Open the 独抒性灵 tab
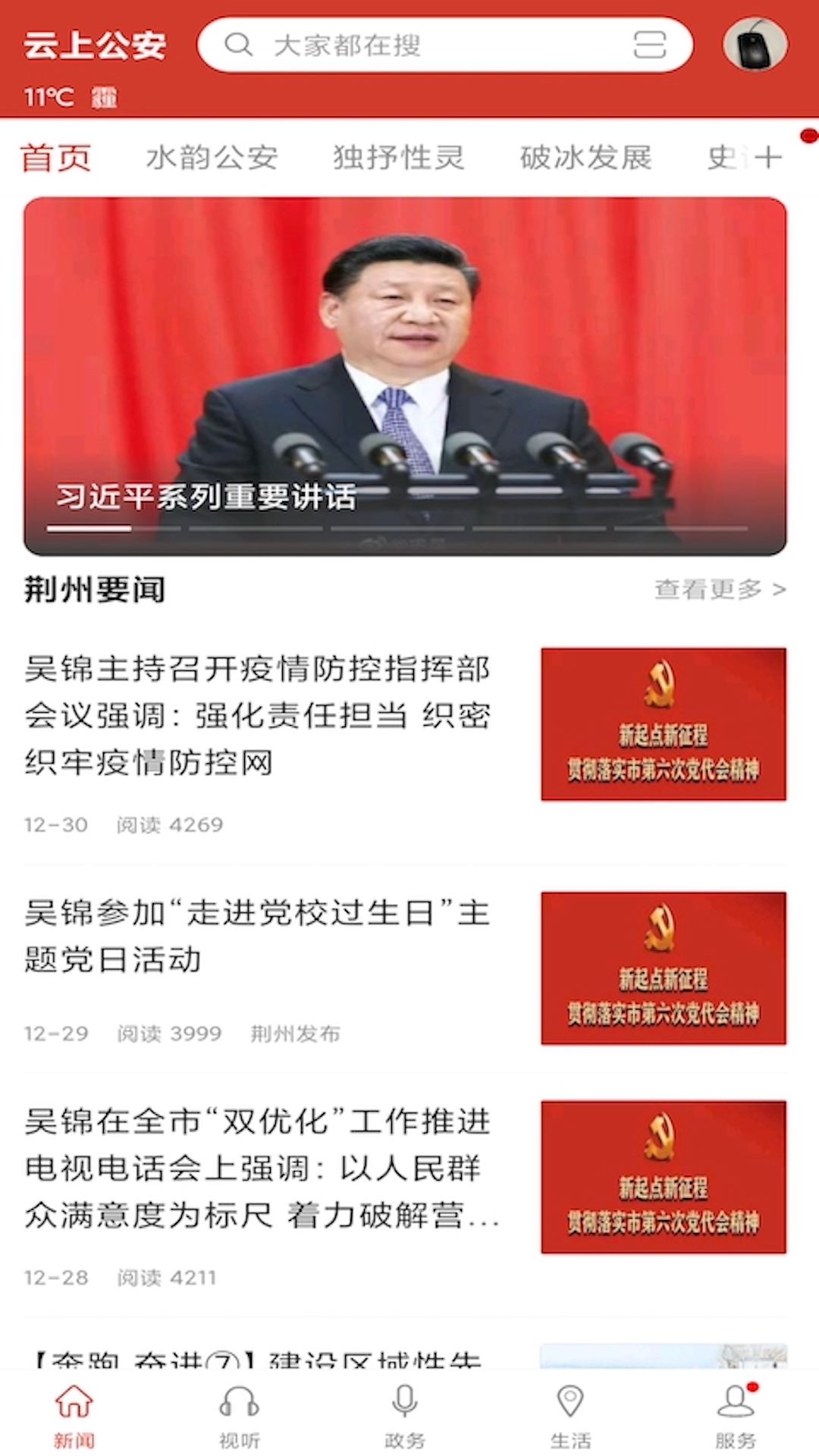 [x=400, y=157]
